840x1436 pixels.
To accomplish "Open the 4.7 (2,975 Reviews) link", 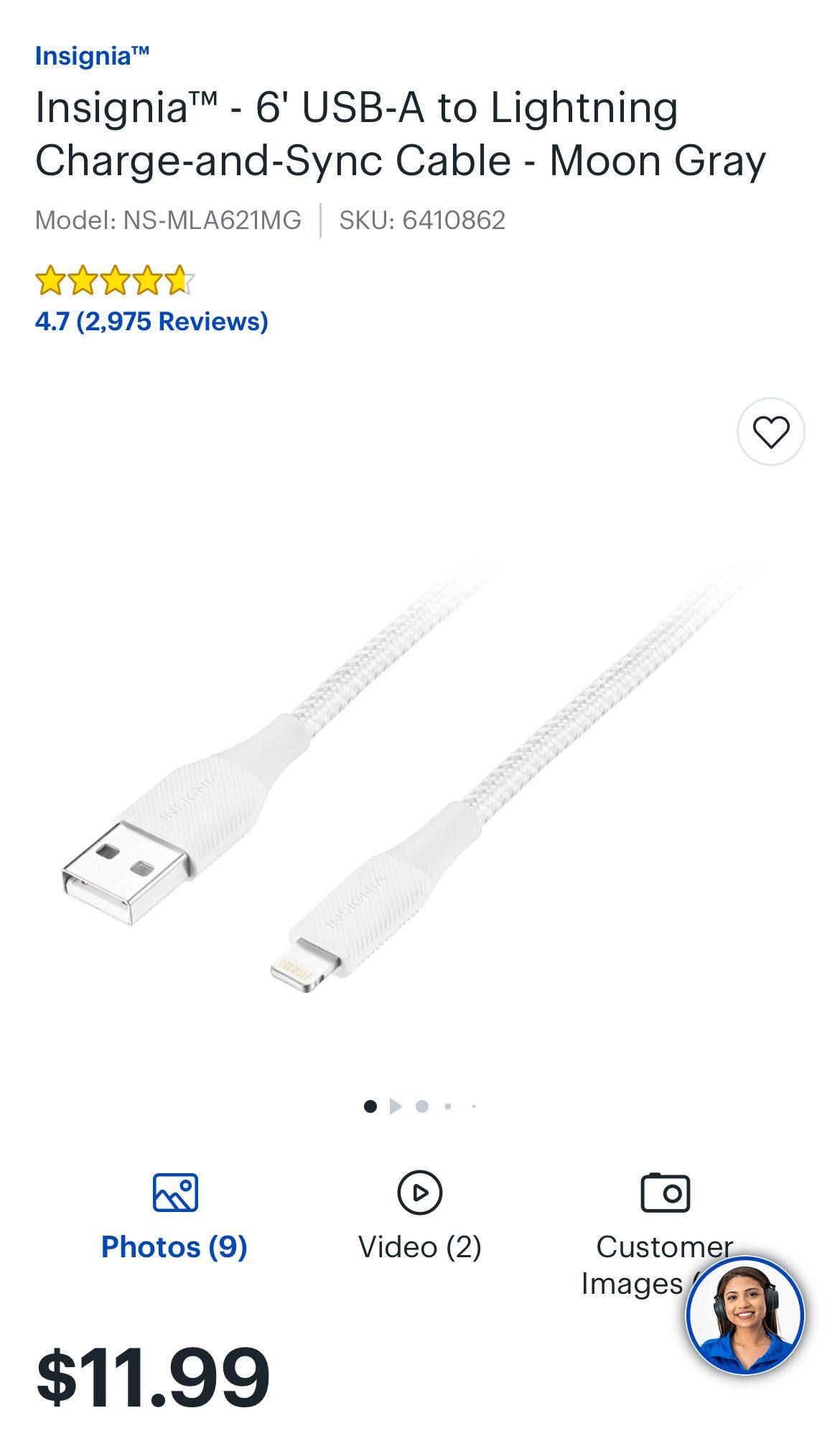I will click(151, 321).
